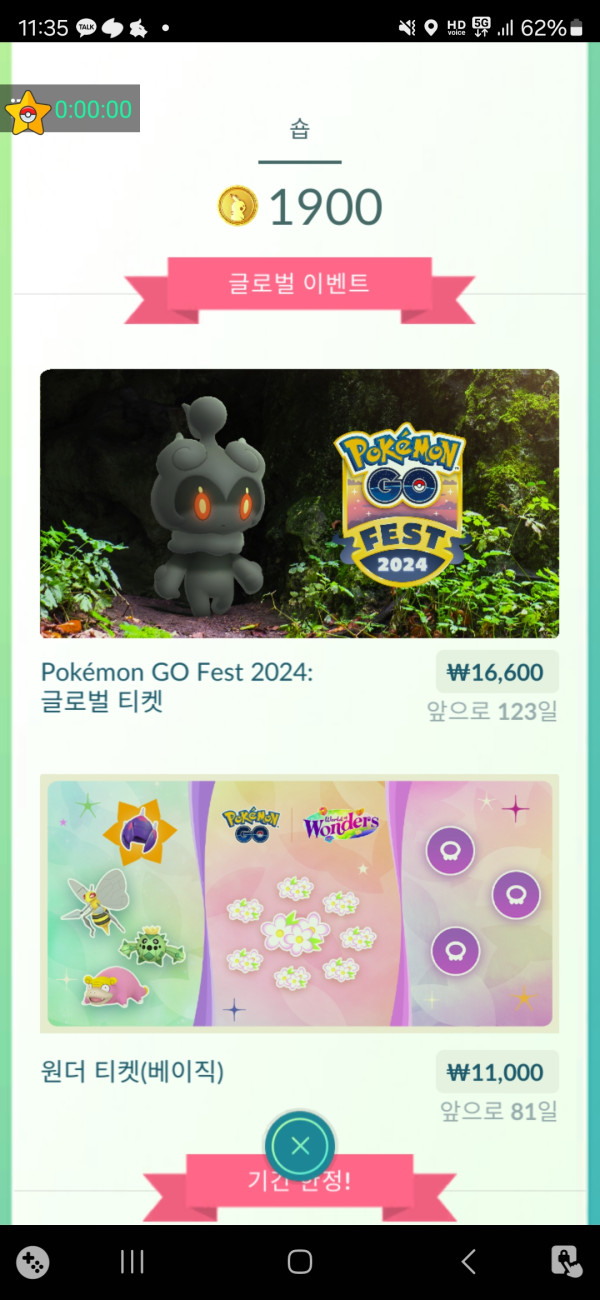Buy the global ticket for ₩16,600
Viewport: 600px width, 1300px height.
coord(496,672)
